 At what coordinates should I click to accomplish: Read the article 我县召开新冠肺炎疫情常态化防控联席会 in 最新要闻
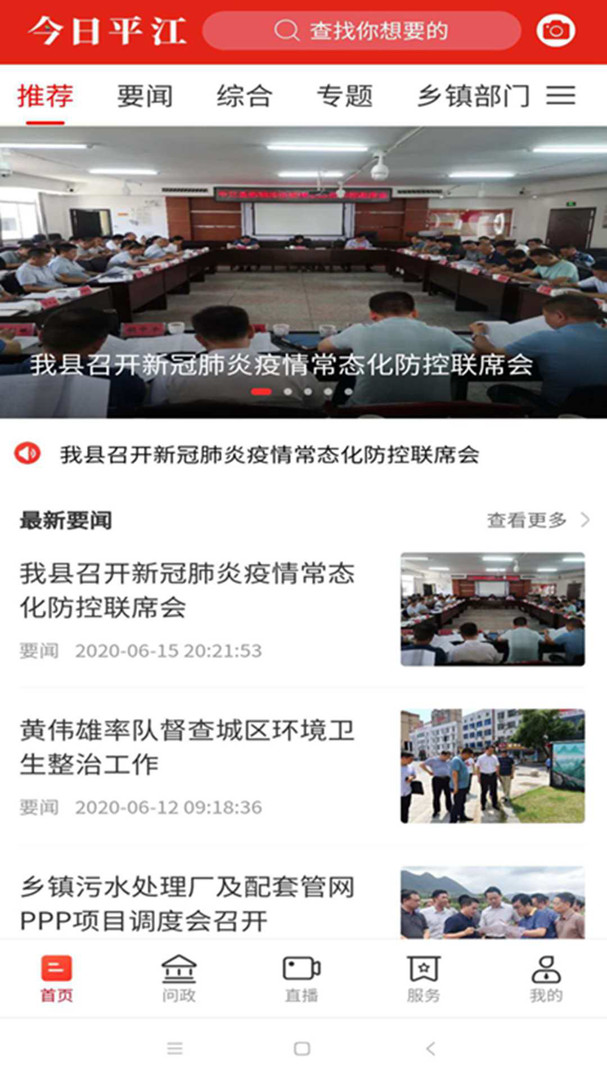click(188, 590)
